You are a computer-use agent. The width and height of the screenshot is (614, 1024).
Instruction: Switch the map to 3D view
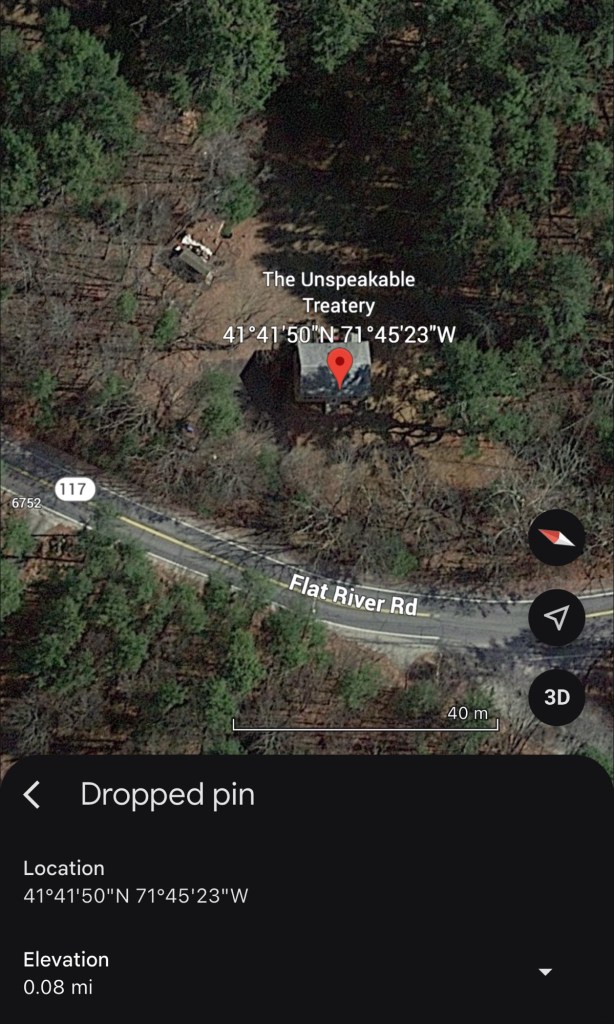point(556,697)
